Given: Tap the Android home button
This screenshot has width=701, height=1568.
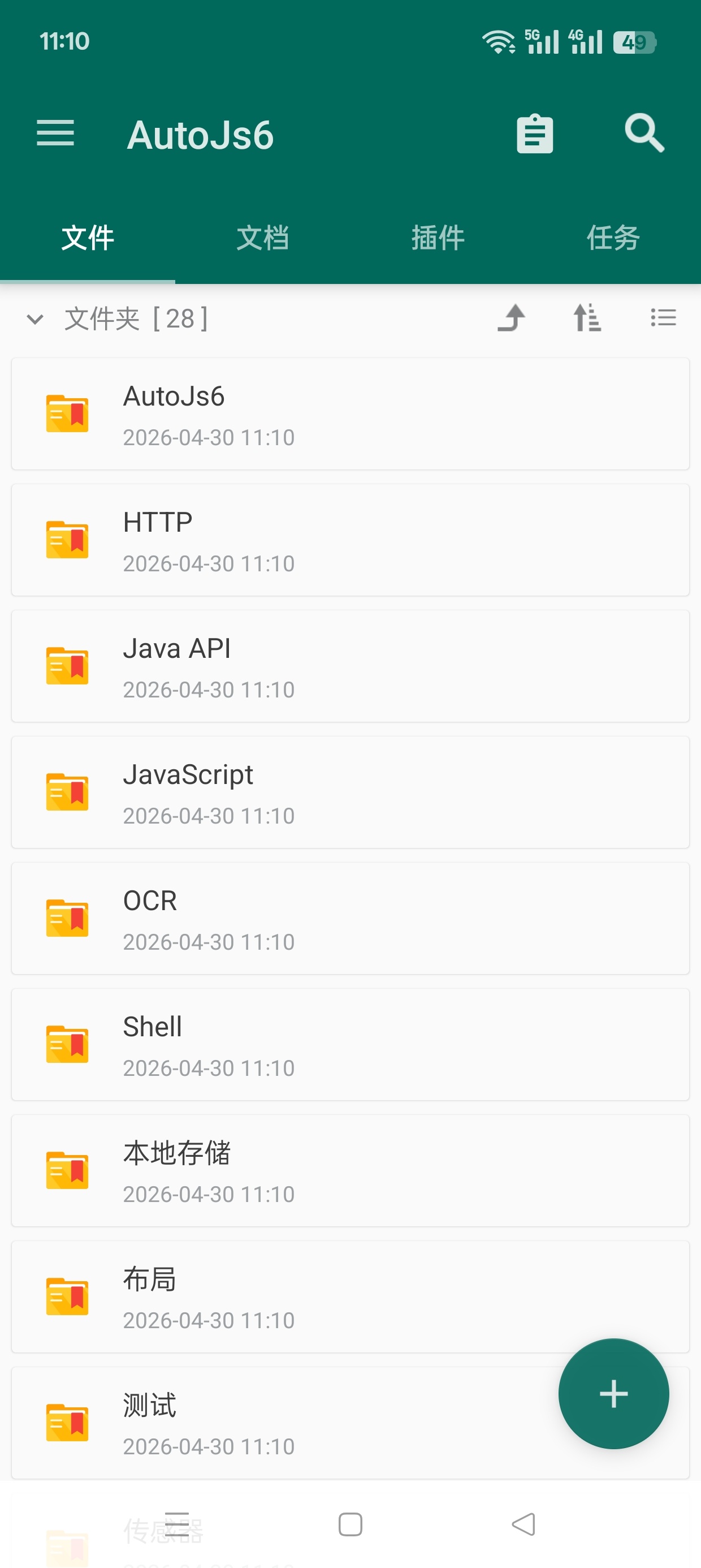Looking at the screenshot, I should coord(350,1525).
